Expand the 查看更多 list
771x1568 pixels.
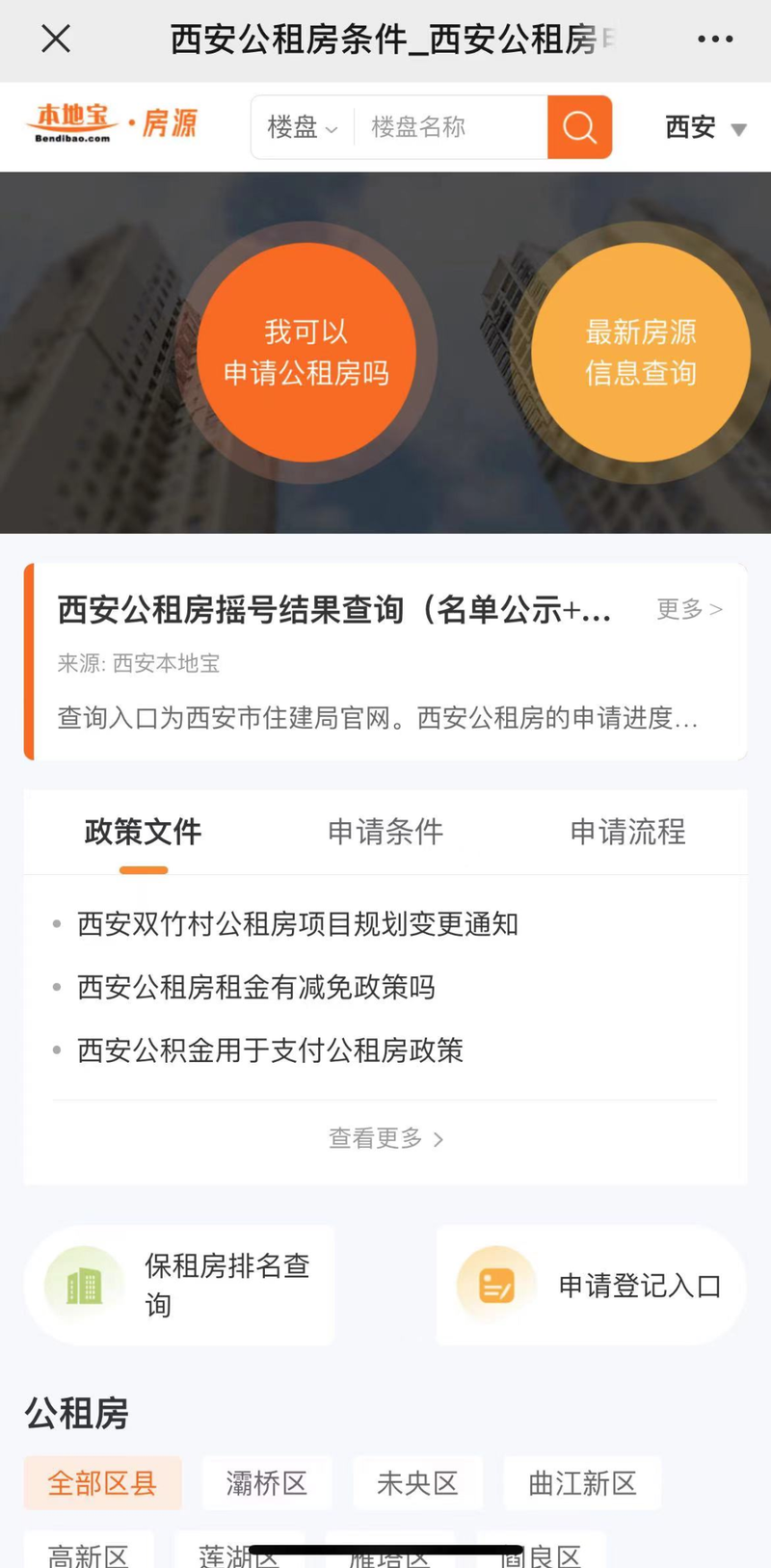click(x=385, y=1138)
